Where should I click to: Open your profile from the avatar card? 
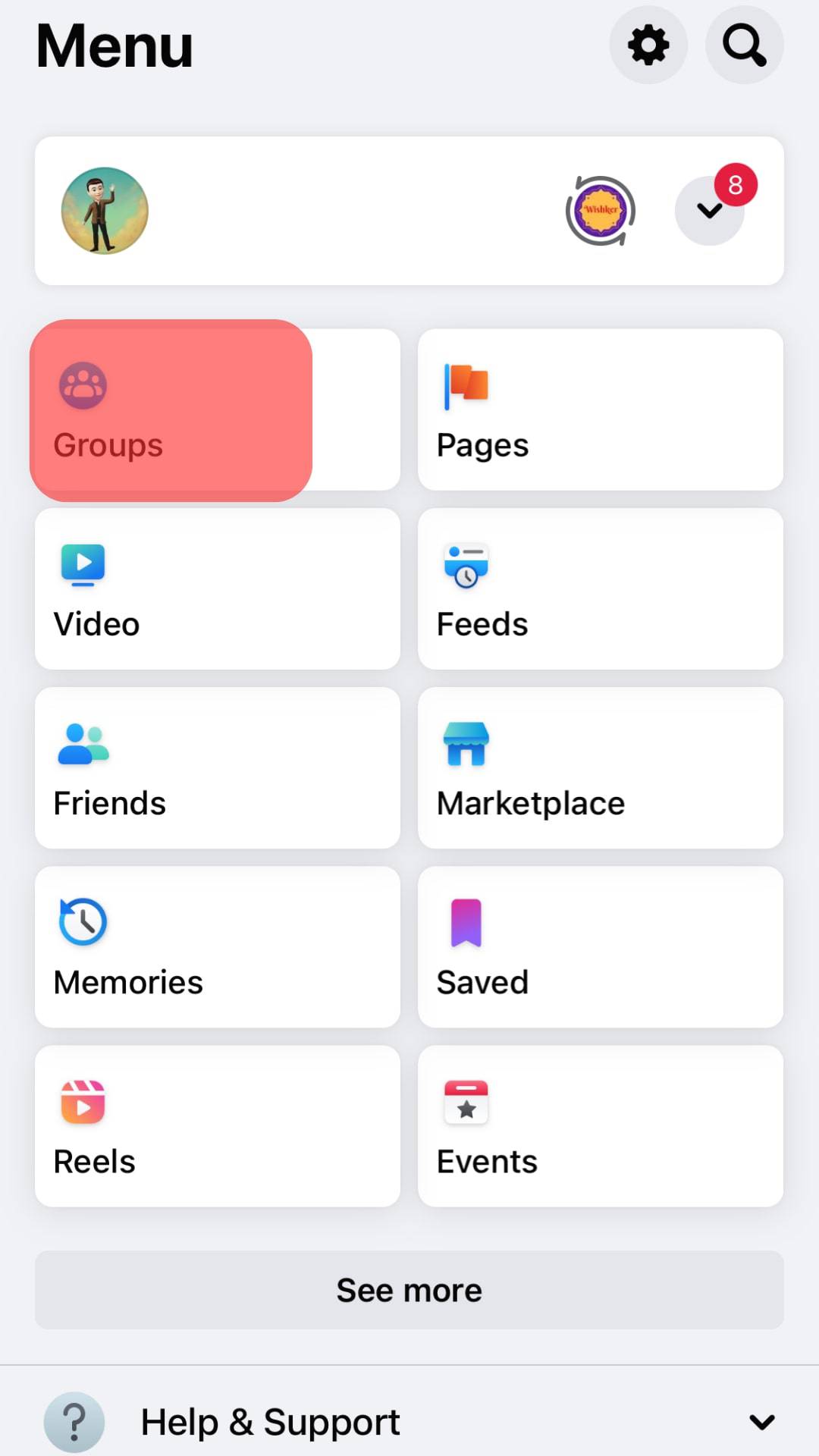tap(105, 211)
